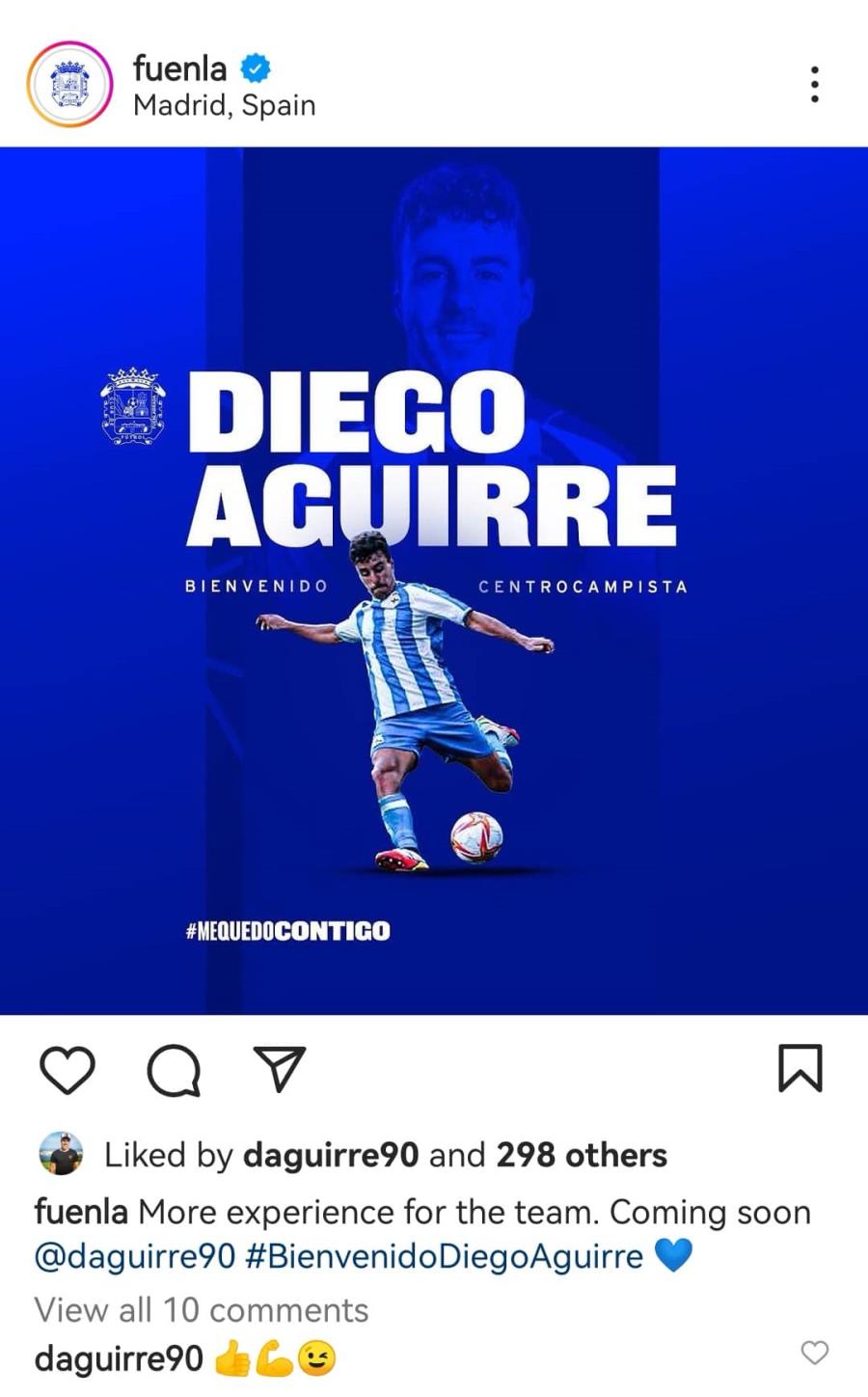The width and height of the screenshot is (868, 1397).
Task: Open fuenla's profile picture story
Action: coord(70,85)
